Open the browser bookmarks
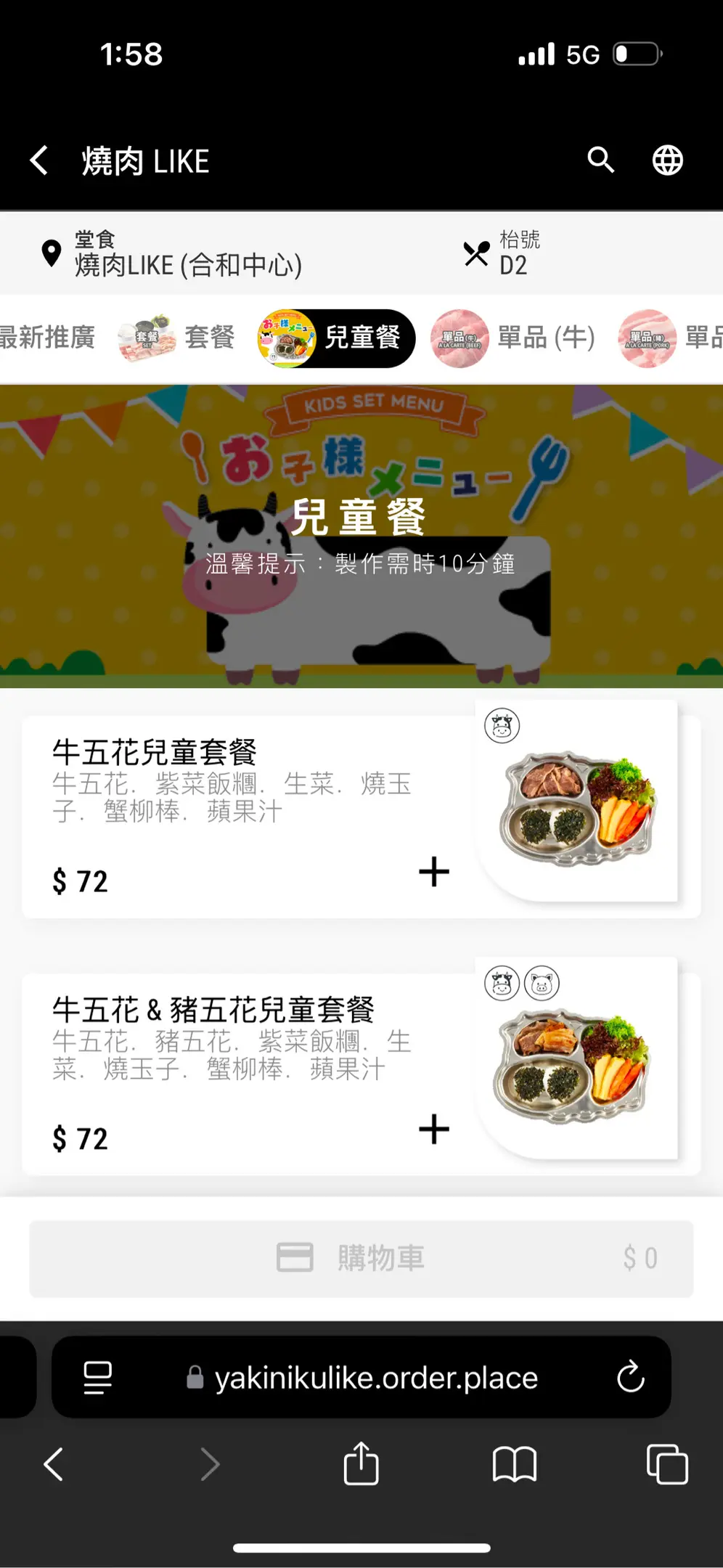This screenshot has height=1568, width=723. pos(514,1464)
